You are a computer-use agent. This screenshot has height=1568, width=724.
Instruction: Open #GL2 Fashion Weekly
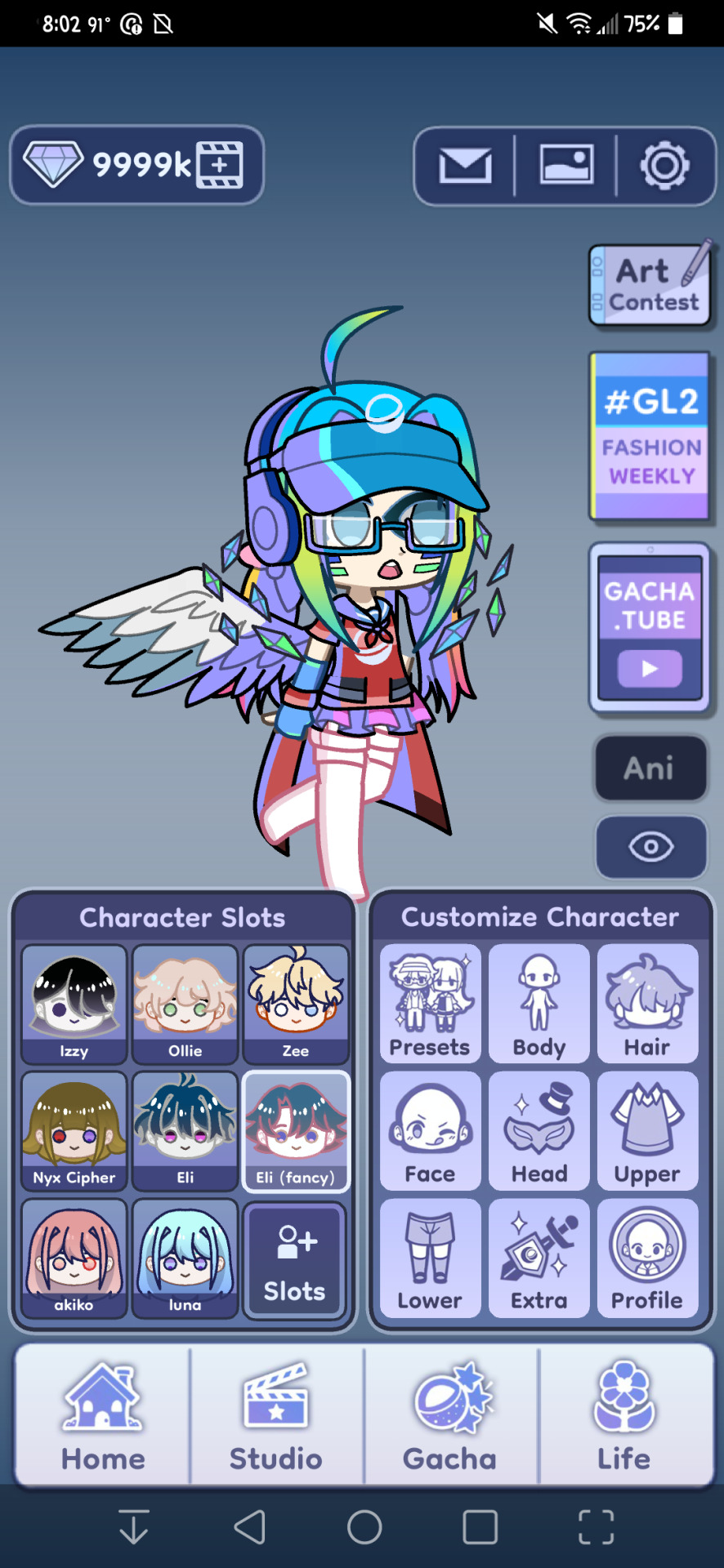(x=650, y=437)
